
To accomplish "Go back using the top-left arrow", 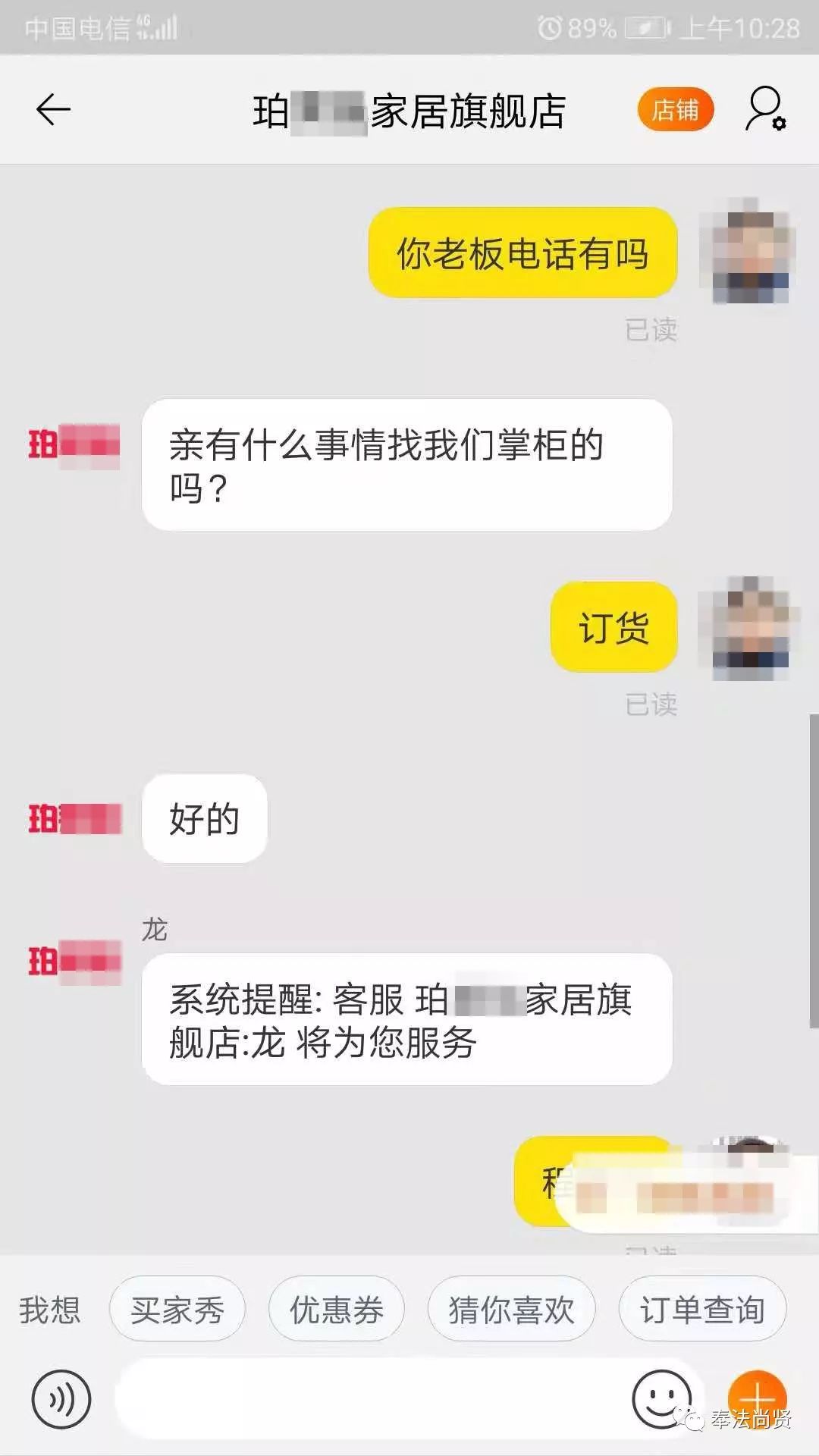I will [x=53, y=111].
